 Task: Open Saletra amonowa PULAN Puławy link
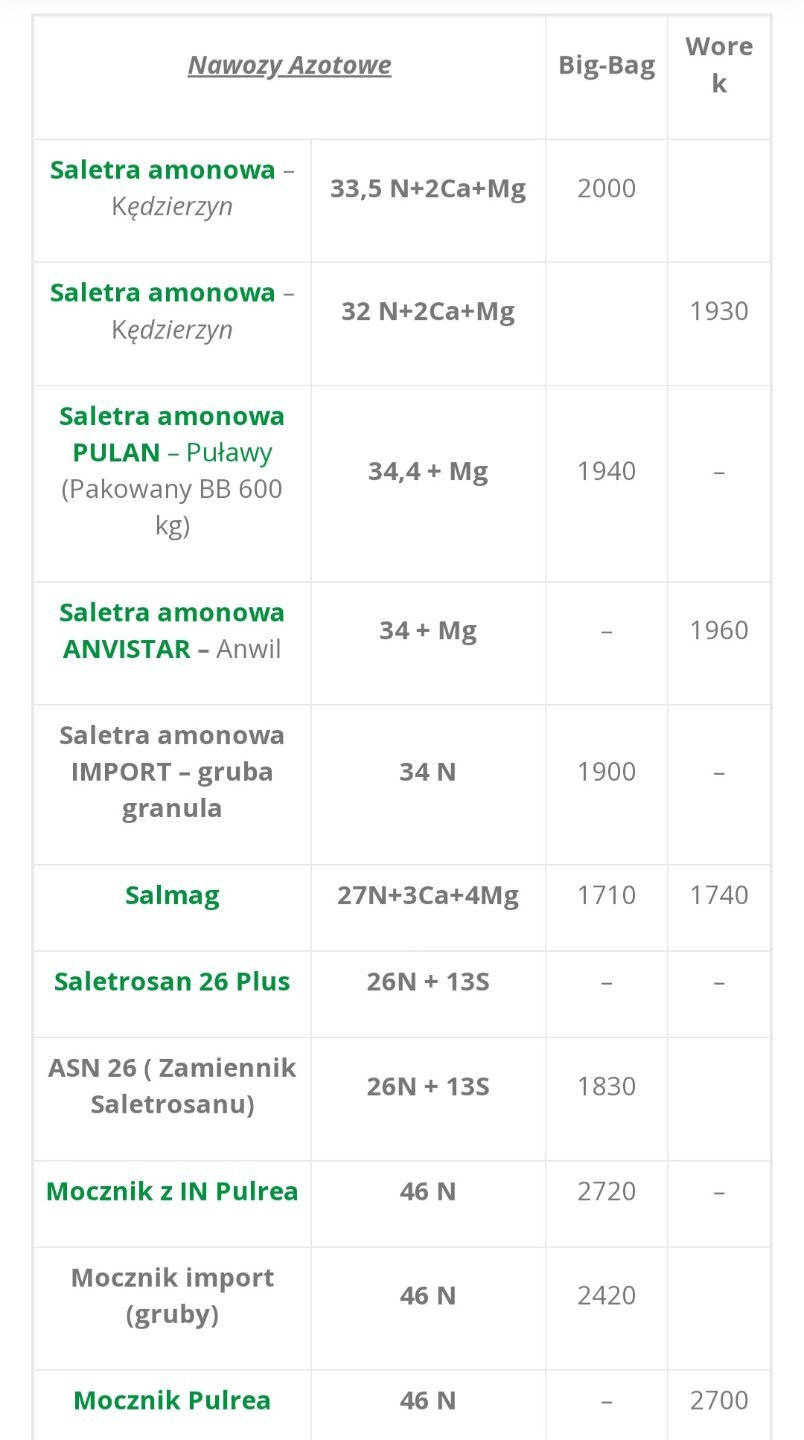click(x=172, y=434)
